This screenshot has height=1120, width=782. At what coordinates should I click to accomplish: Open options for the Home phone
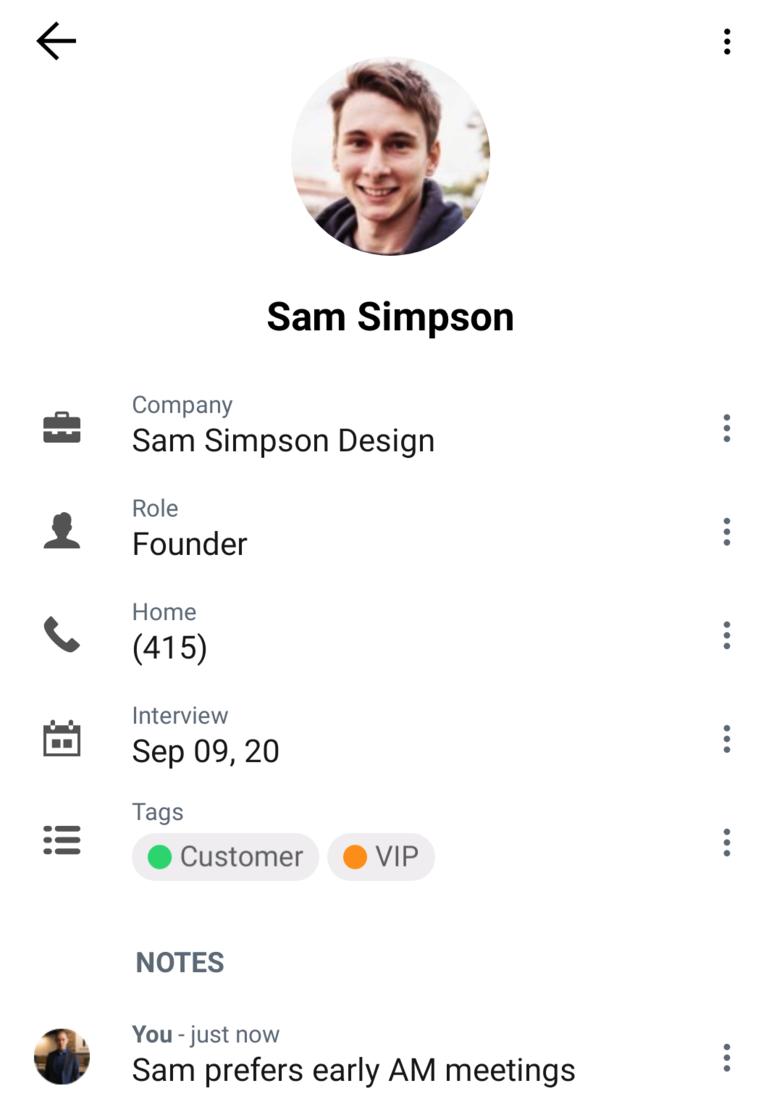click(727, 635)
